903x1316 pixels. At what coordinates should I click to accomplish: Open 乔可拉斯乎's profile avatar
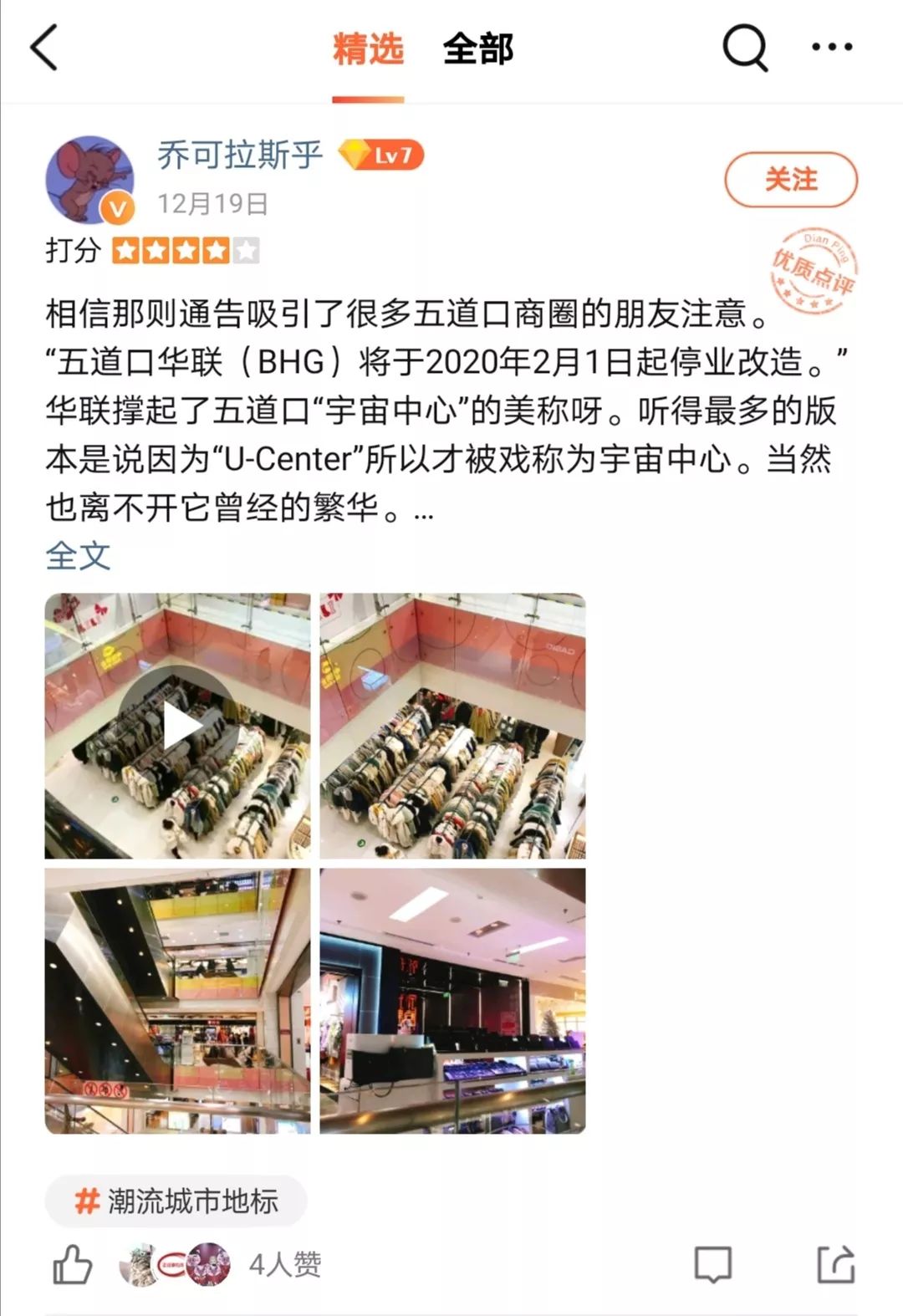tap(89, 180)
